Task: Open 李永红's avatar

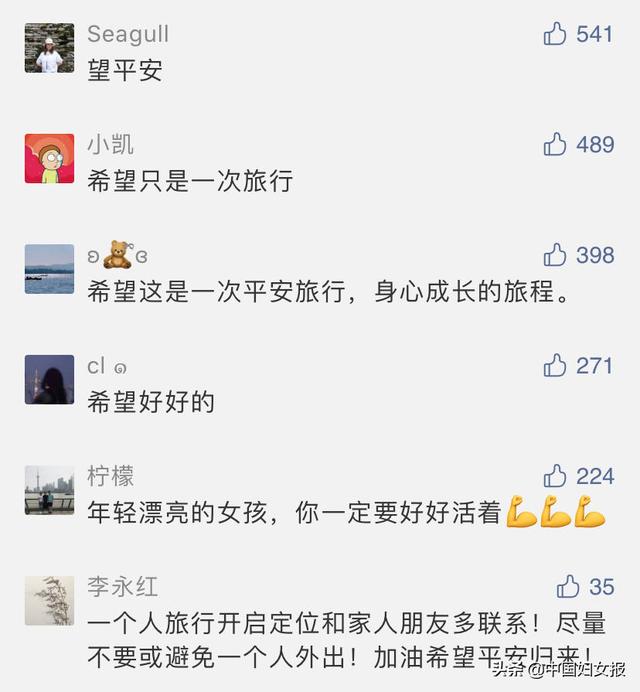Action: 49,600
